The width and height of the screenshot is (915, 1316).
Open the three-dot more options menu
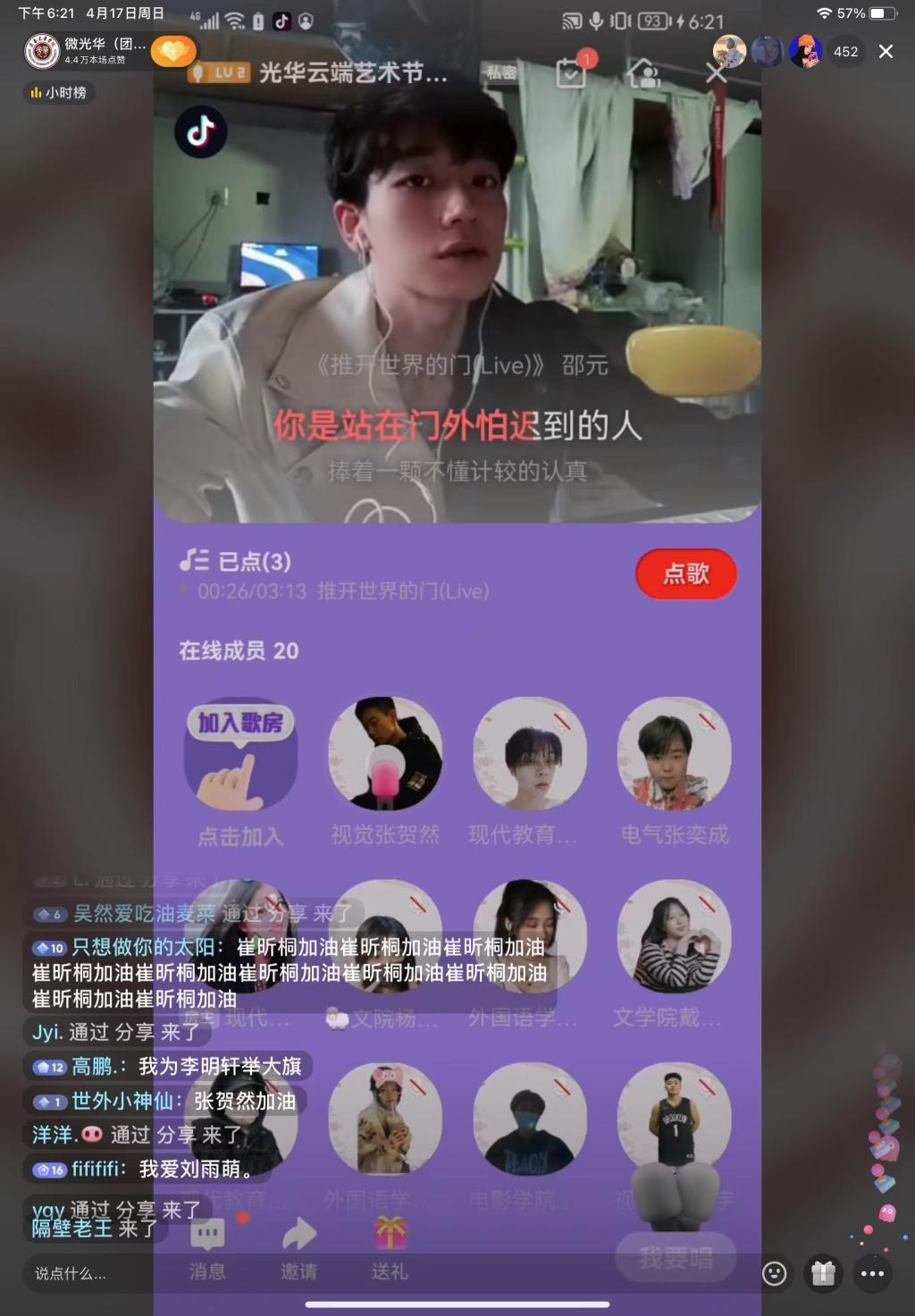pyautogui.click(x=872, y=1273)
